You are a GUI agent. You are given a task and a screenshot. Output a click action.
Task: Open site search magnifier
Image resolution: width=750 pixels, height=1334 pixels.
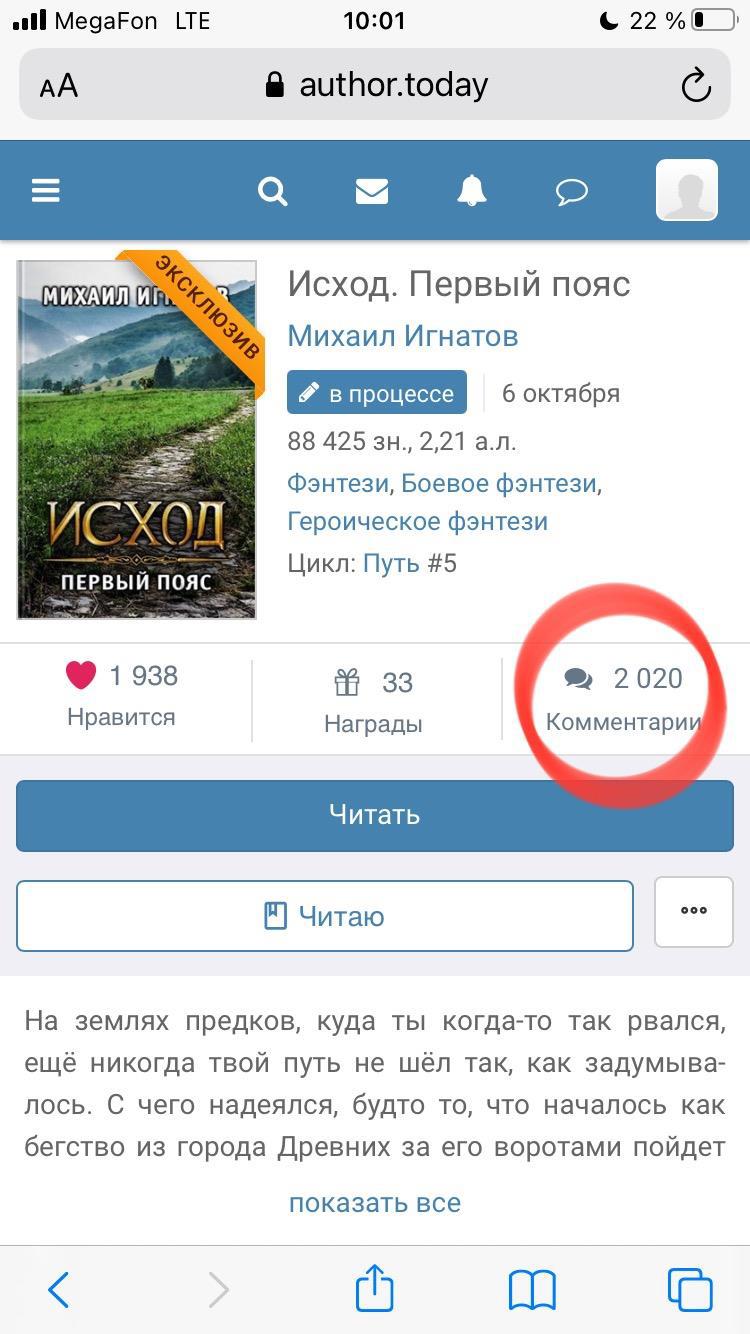point(272,190)
